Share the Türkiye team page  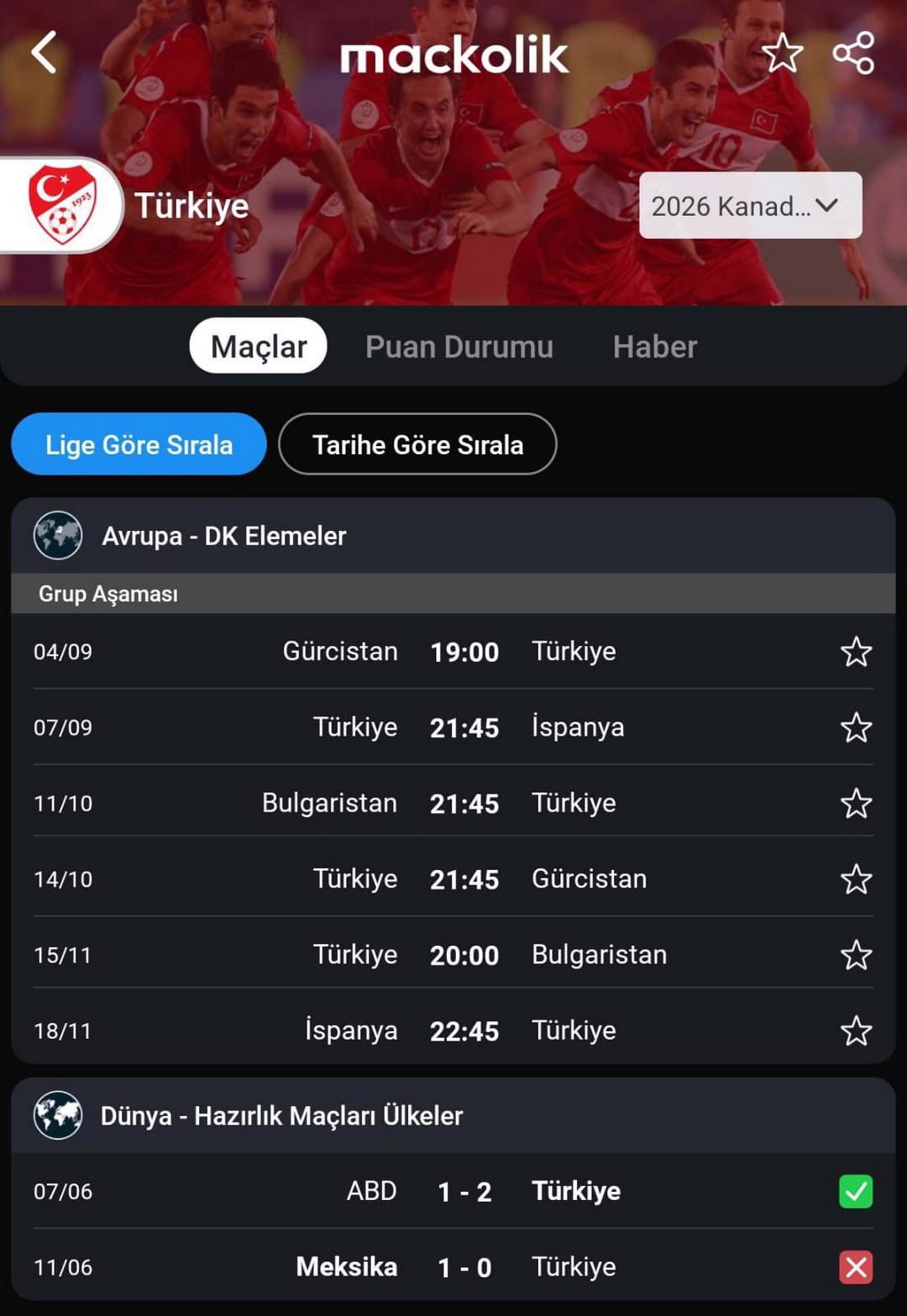tap(853, 54)
